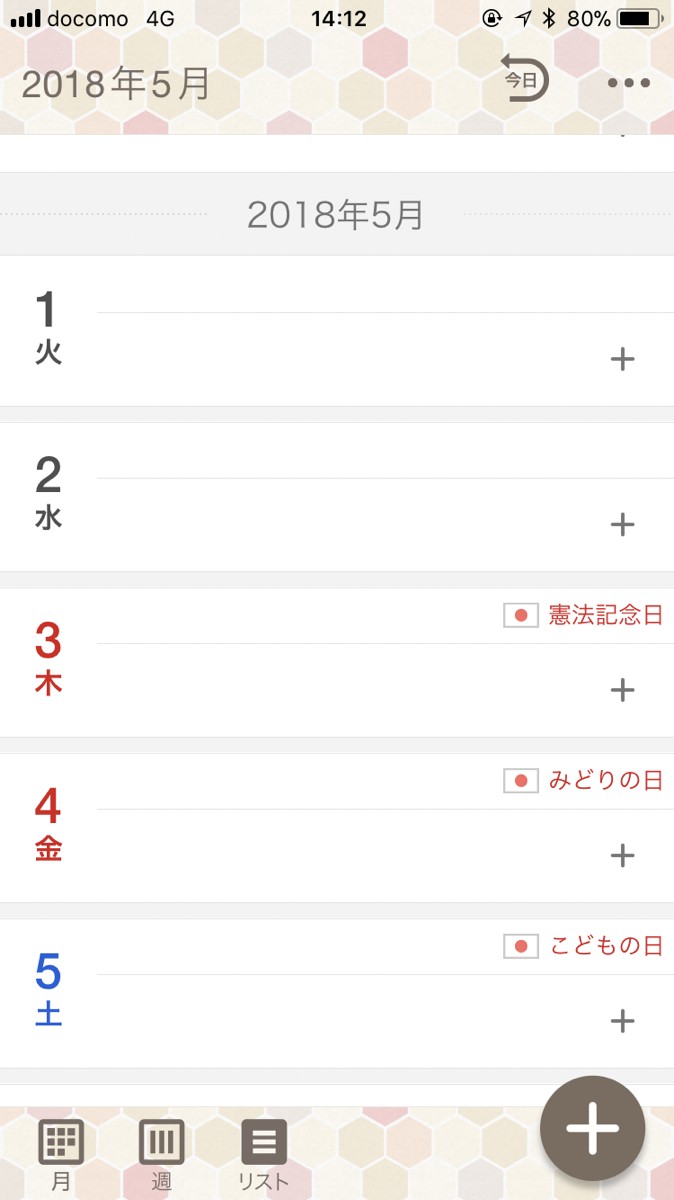This screenshot has width=674, height=1200.
Task: Jump back to today's date
Action: click(524, 80)
